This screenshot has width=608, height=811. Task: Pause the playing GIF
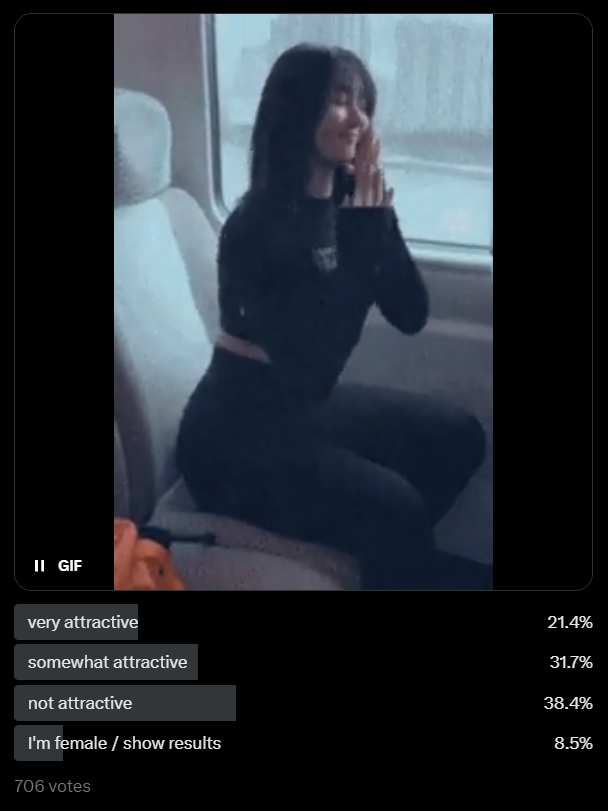[40, 566]
